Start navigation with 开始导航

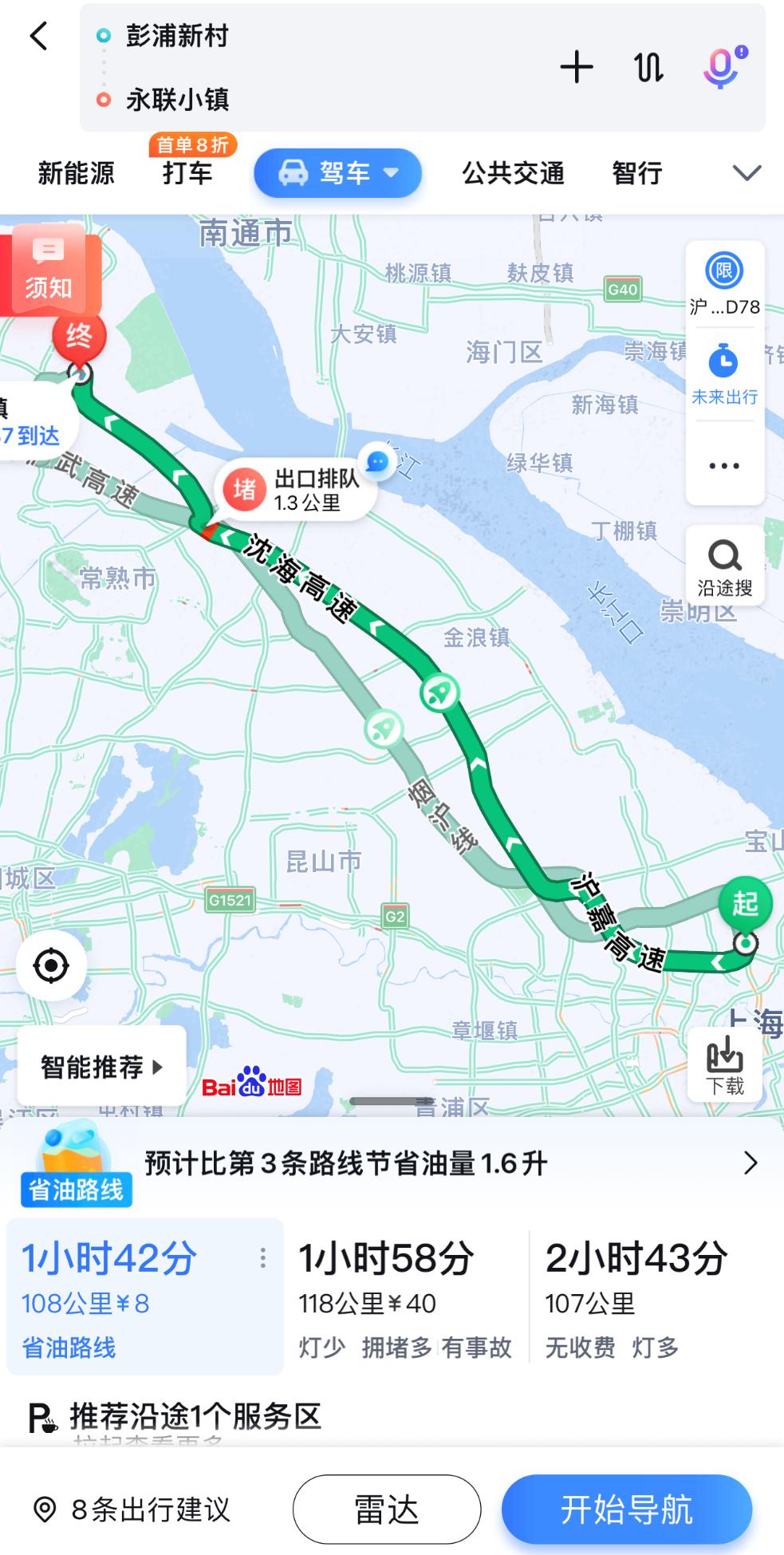(627, 1510)
